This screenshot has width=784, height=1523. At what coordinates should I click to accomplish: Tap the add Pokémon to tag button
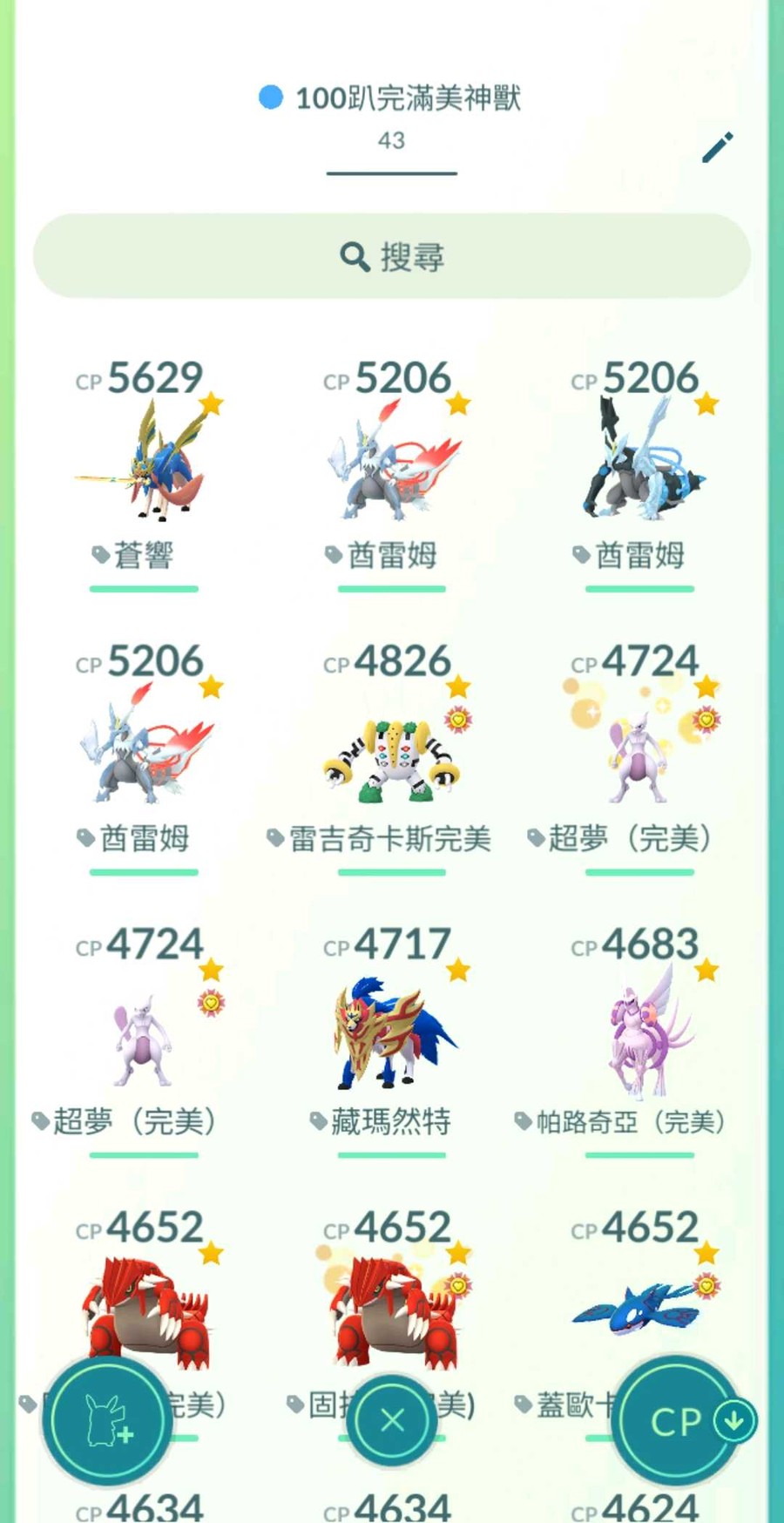[108, 1420]
